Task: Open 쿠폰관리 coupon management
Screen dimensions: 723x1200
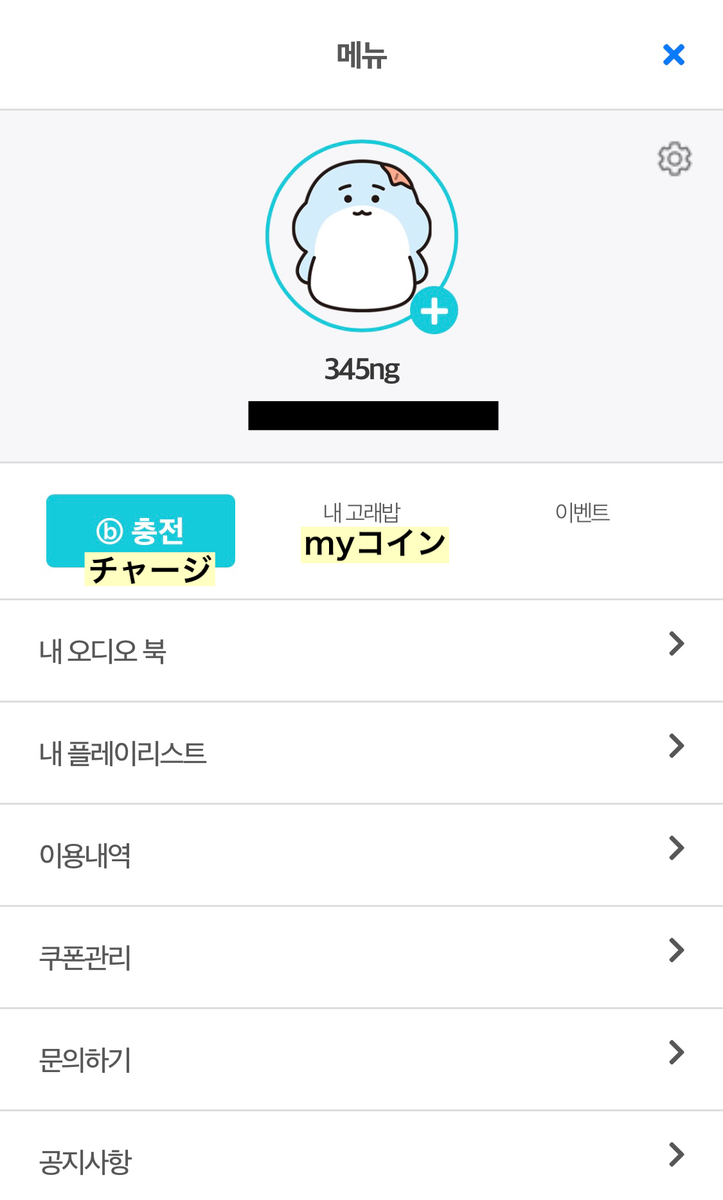Action: tap(361, 957)
